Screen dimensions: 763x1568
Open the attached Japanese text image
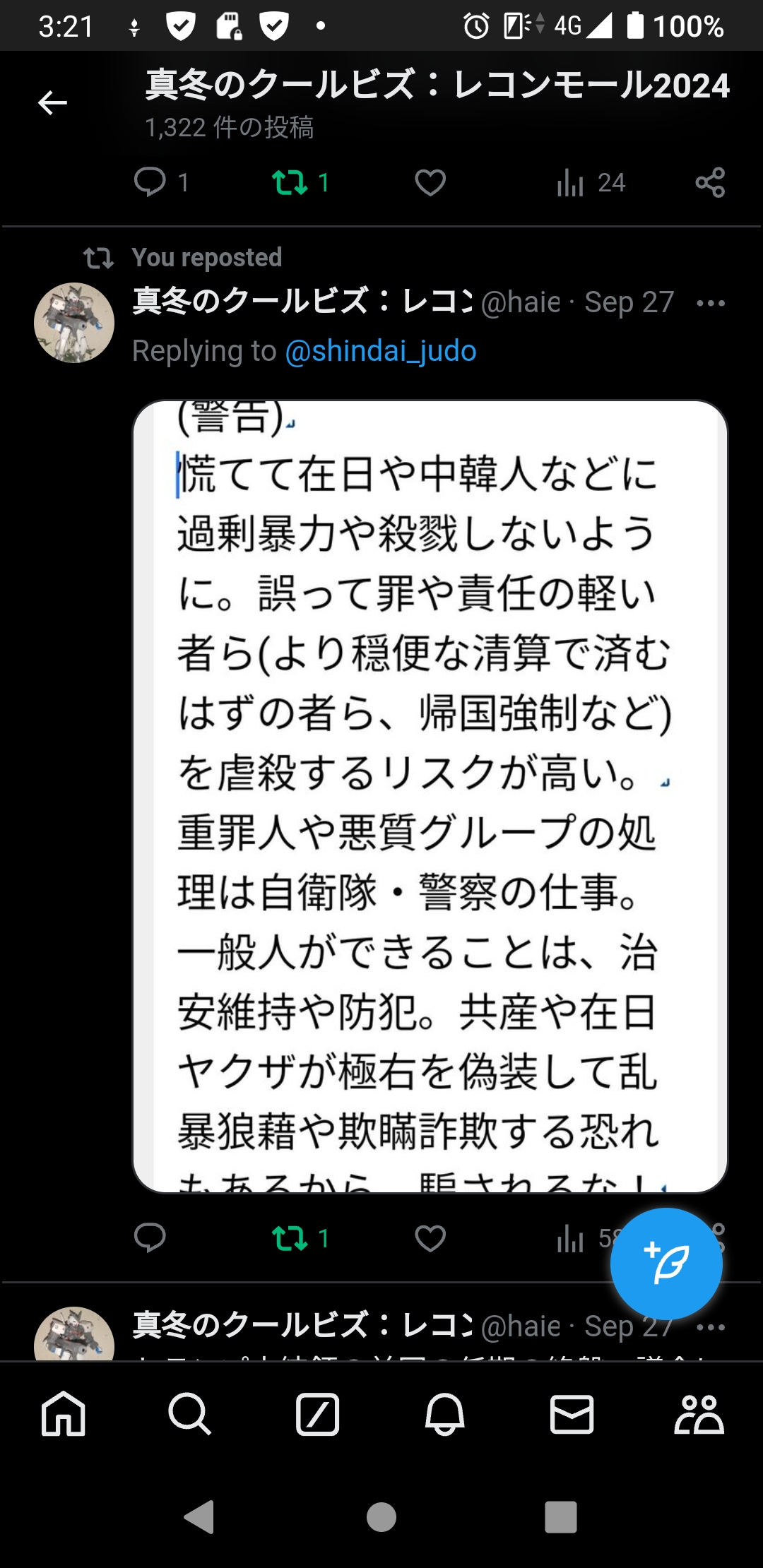coord(430,796)
